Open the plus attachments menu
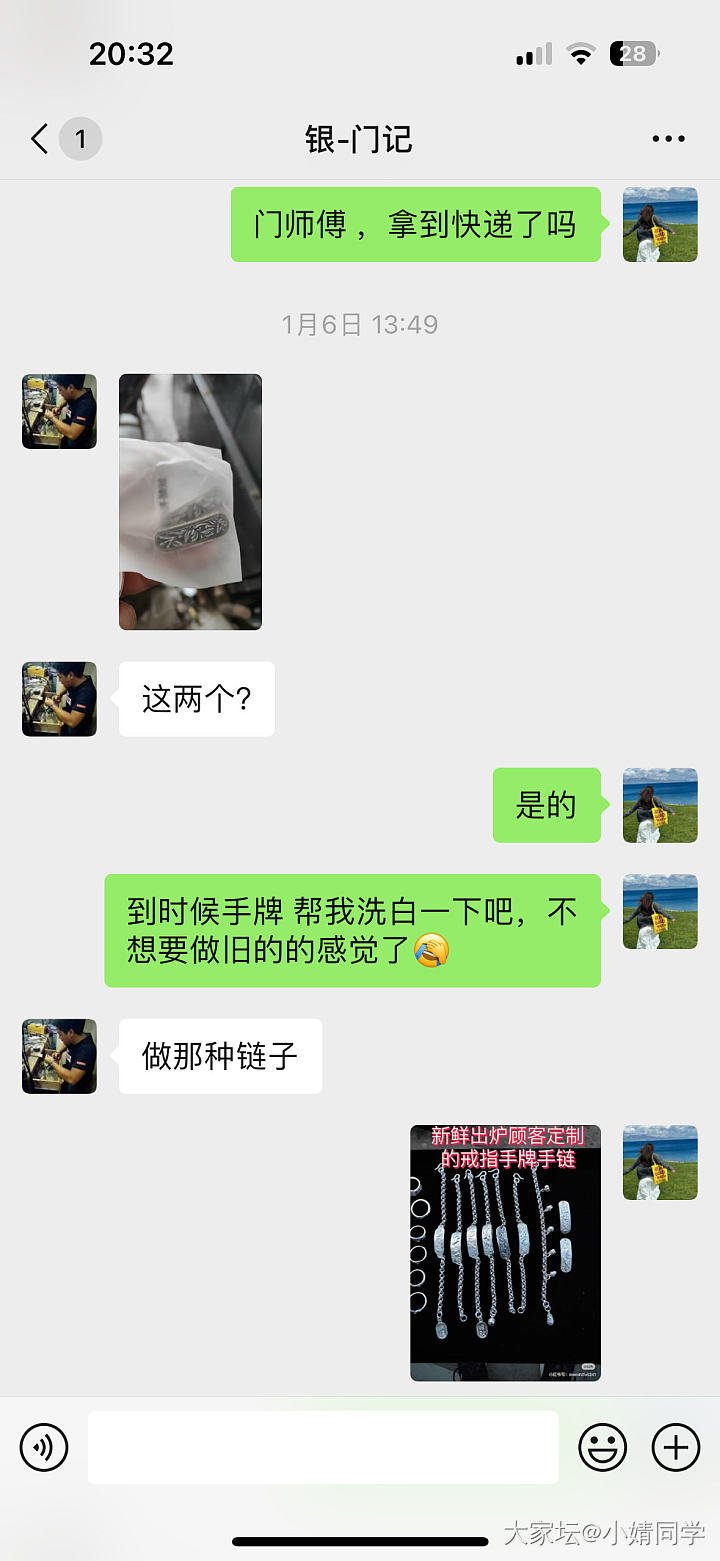The height and width of the screenshot is (1561, 720). coord(676,1447)
